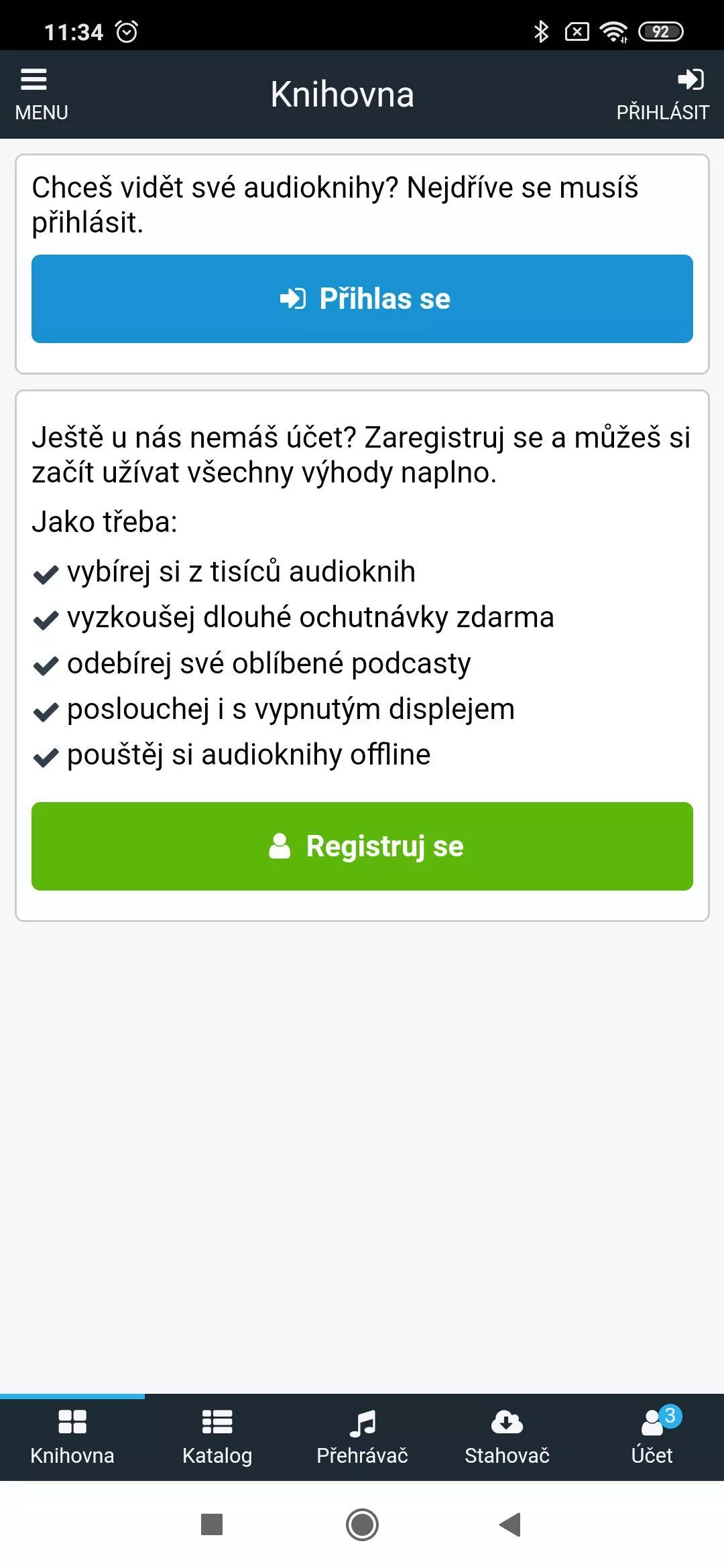Tap the system back button
The height and width of the screenshot is (1568, 724).
click(x=511, y=1524)
